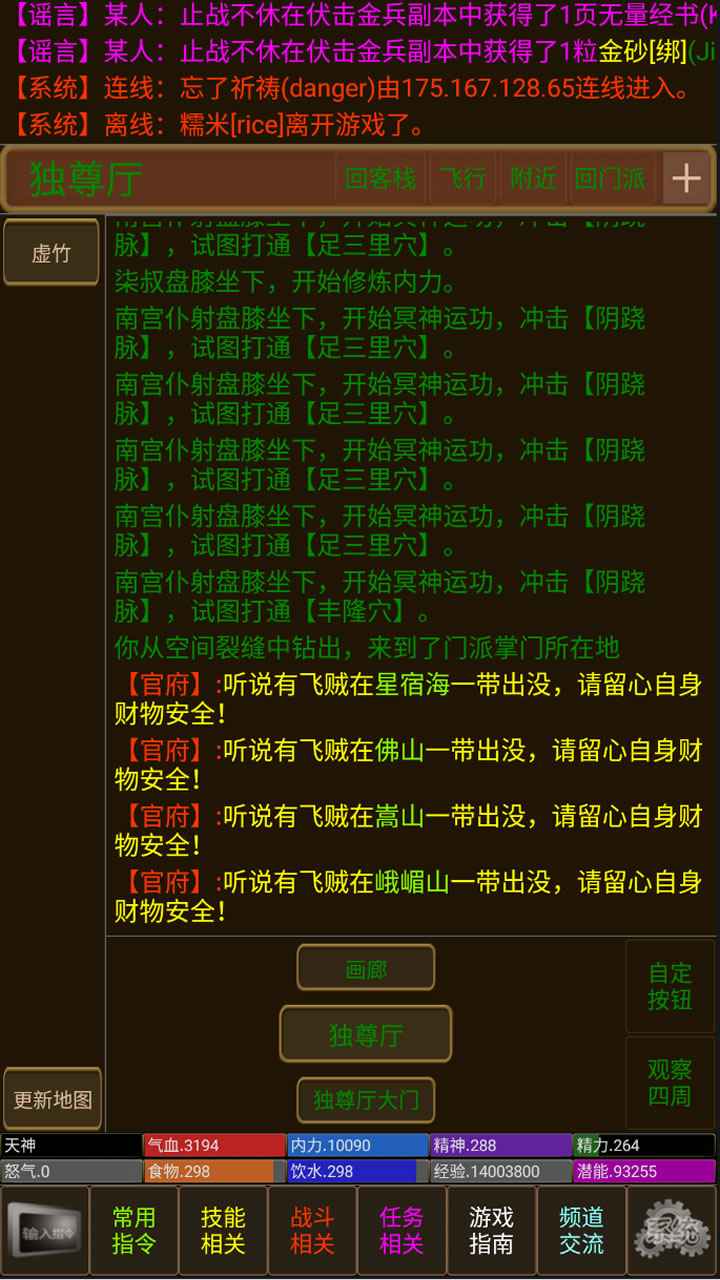Refresh the map with 更新地图

click(52, 1099)
